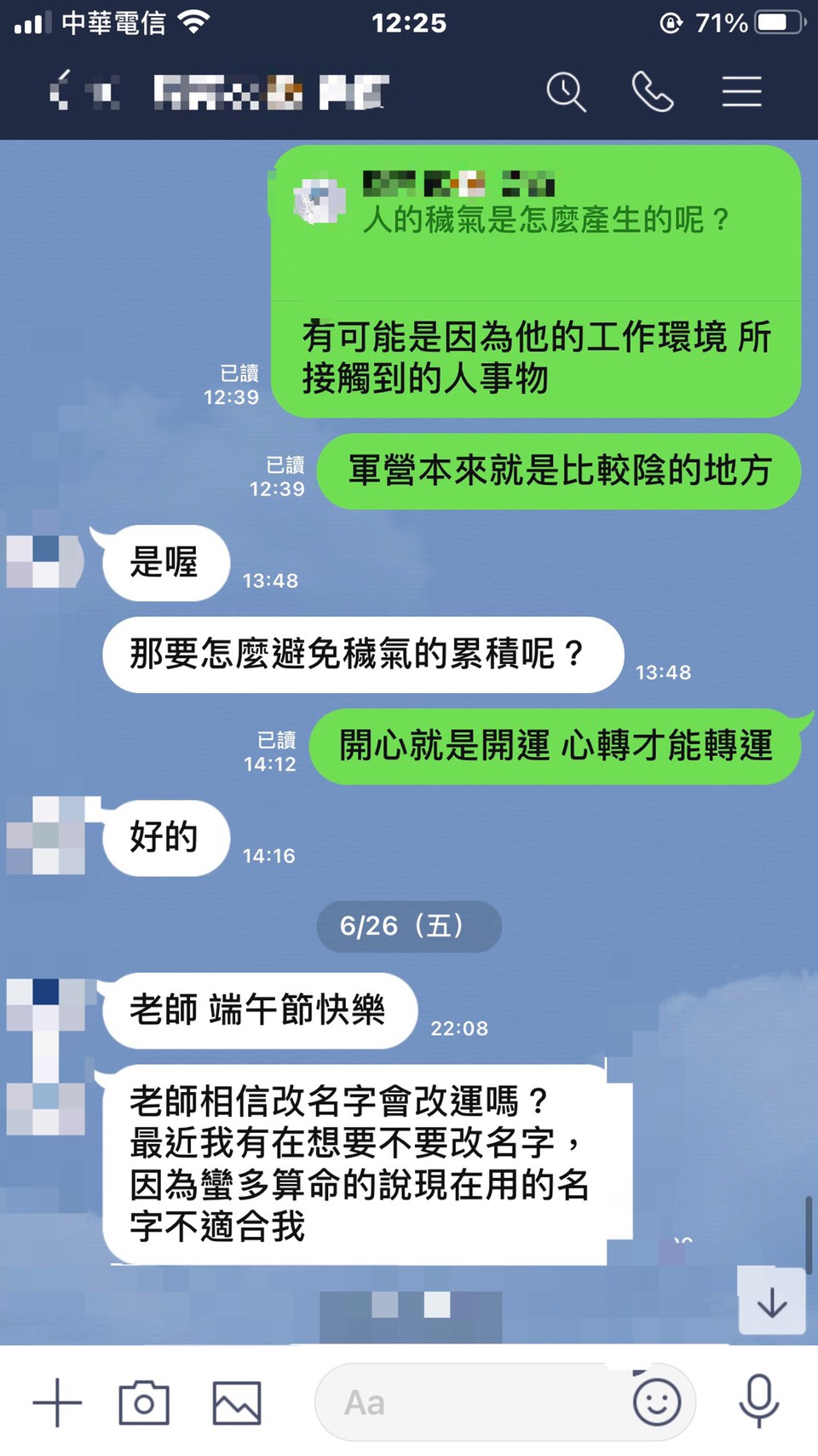Open the emoji and sticker picker

click(656, 1402)
